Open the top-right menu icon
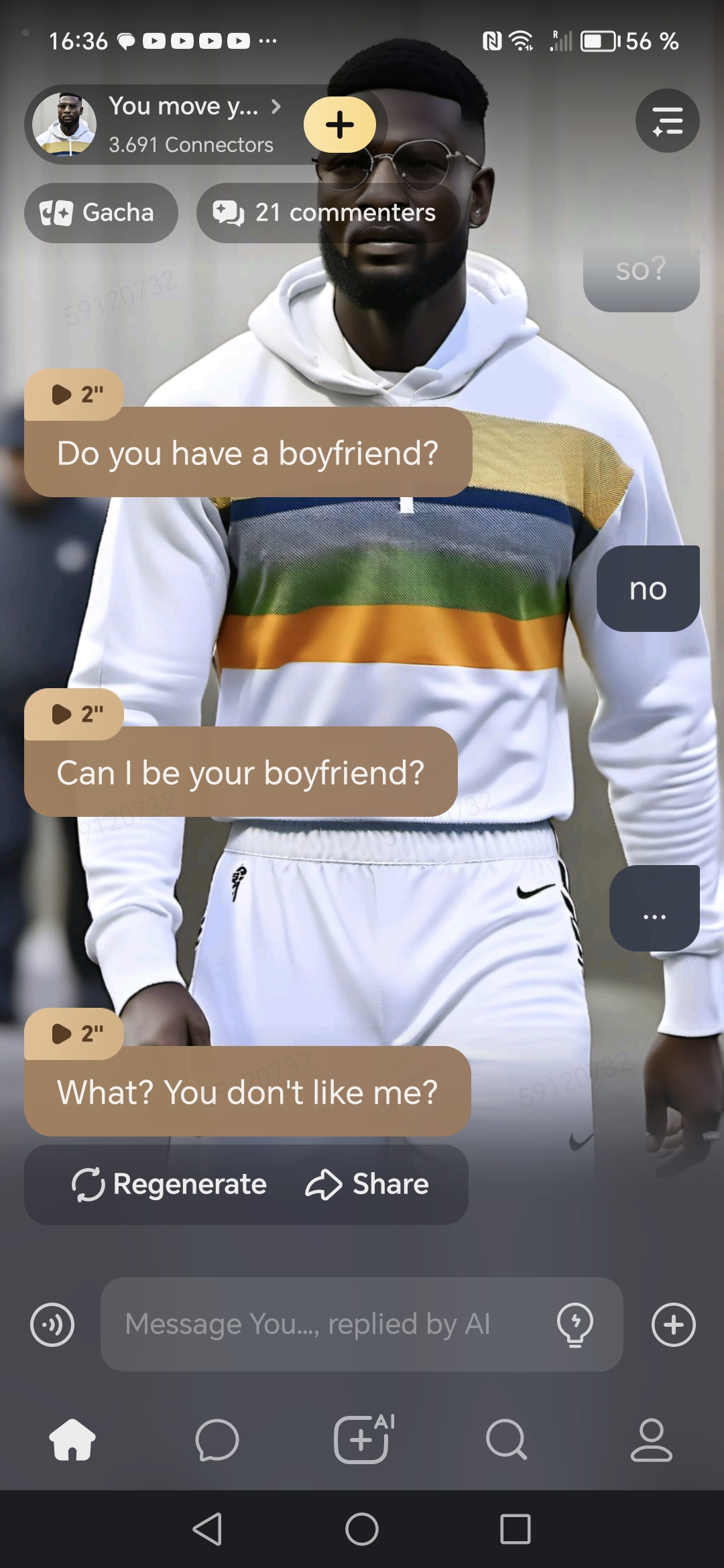The width and height of the screenshot is (724, 1568). (x=667, y=121)
